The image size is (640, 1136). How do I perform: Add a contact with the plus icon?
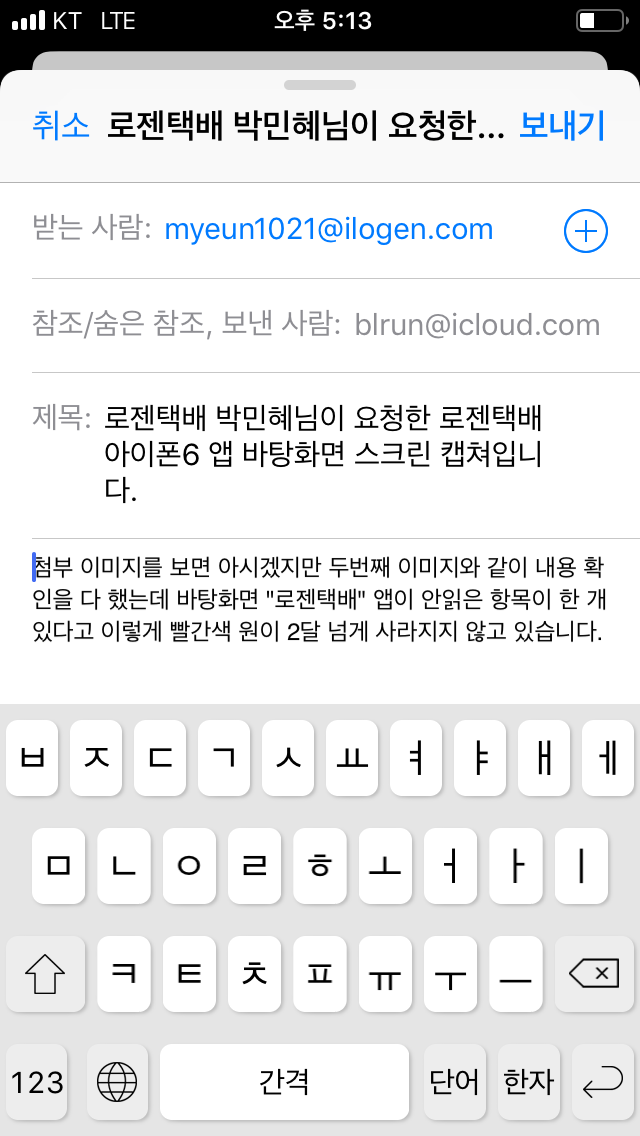pos(586,231)
